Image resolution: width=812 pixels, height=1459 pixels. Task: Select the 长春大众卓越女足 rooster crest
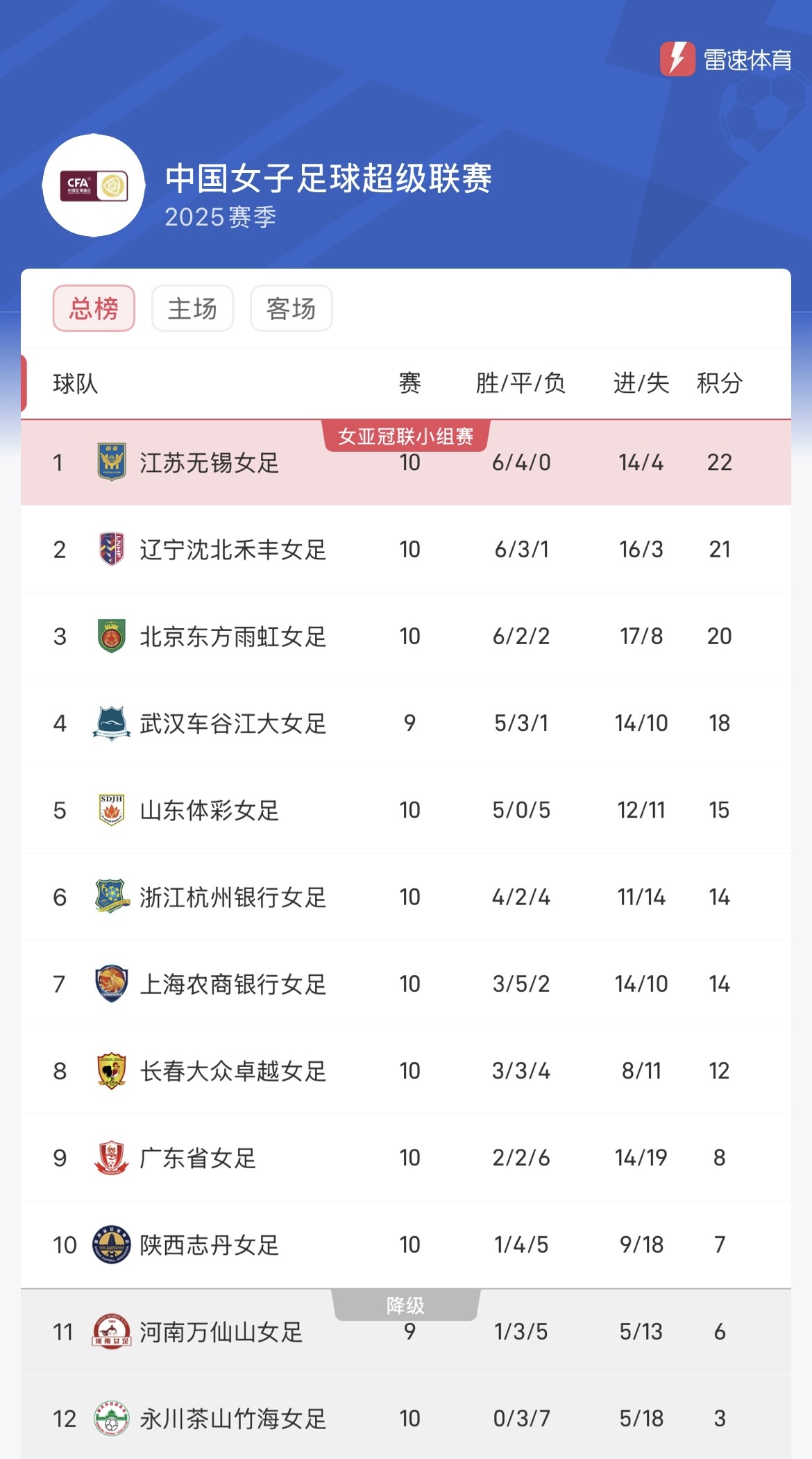pos(111,1070)
